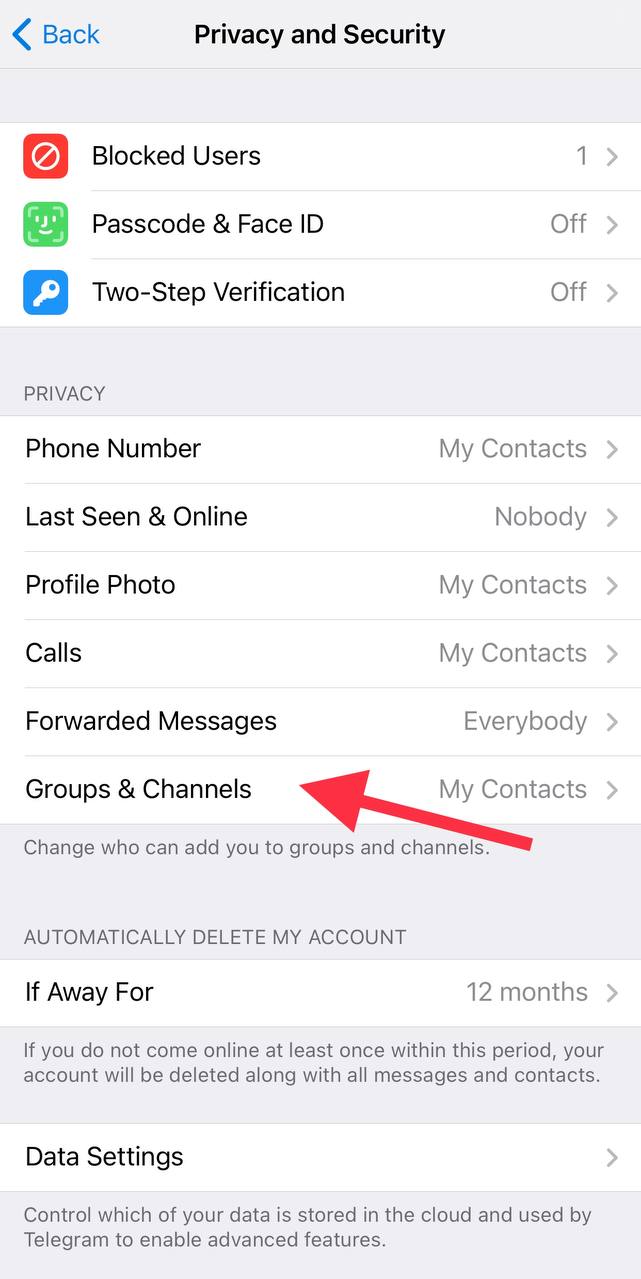Open Last Seen & Online privacy
The width and height of the screenshot is (641, 1279).
pos(320,517)
